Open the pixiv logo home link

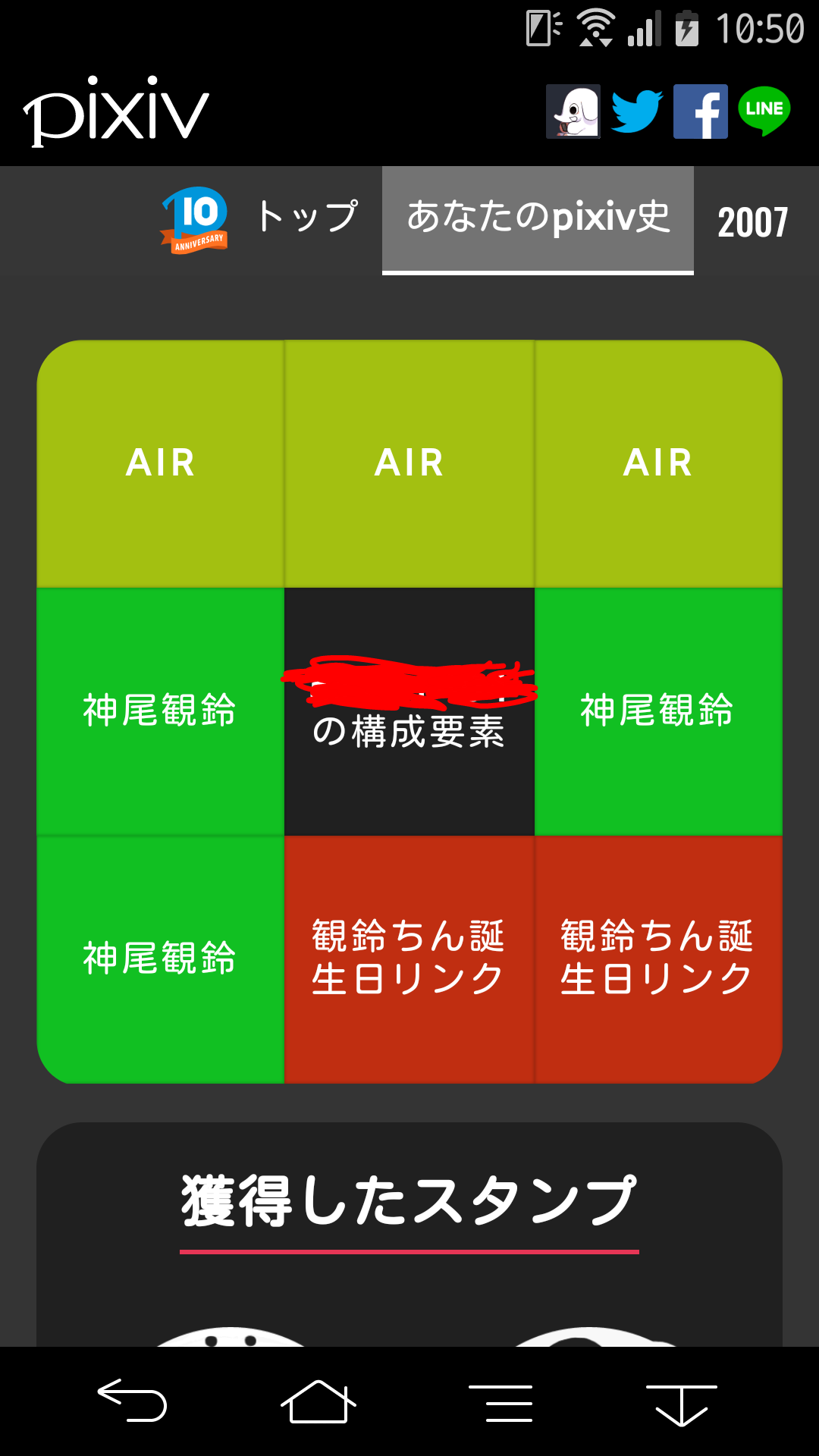coord(116,112)
